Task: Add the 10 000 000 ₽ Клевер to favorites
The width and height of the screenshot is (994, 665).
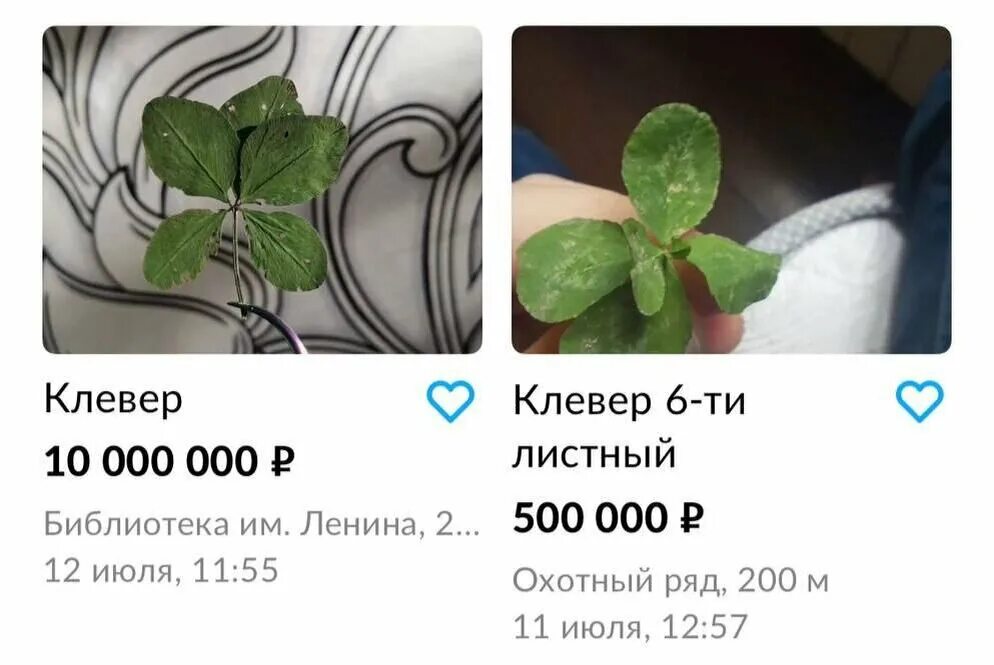Action: (450, 402)
